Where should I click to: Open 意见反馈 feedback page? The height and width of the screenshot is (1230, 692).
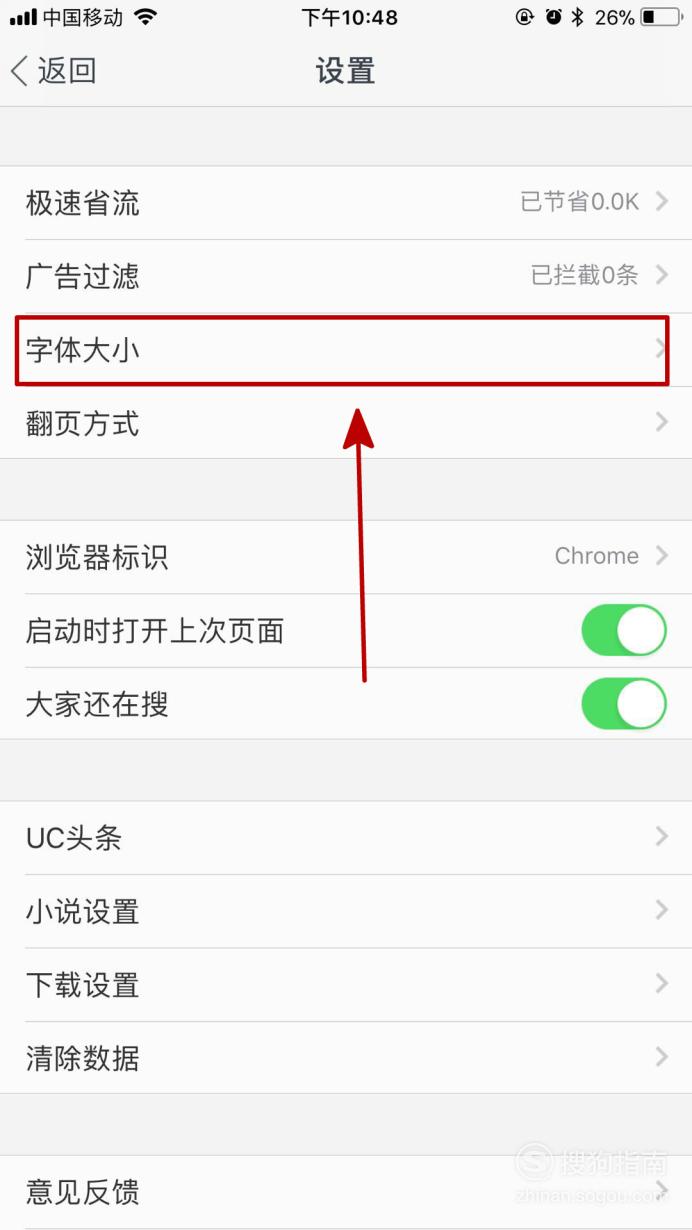346,1192
